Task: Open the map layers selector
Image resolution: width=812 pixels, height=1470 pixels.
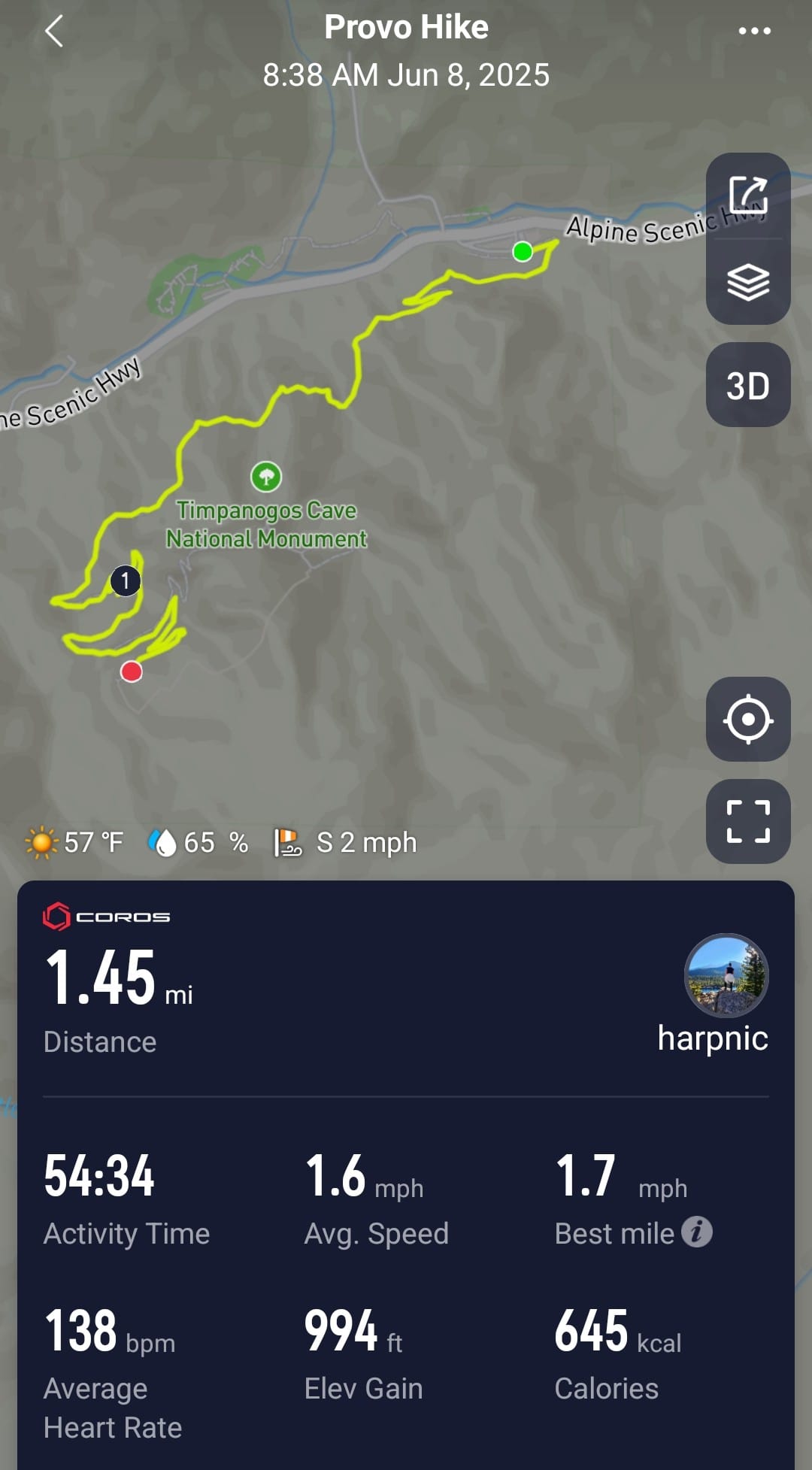Action: [747, 283]
